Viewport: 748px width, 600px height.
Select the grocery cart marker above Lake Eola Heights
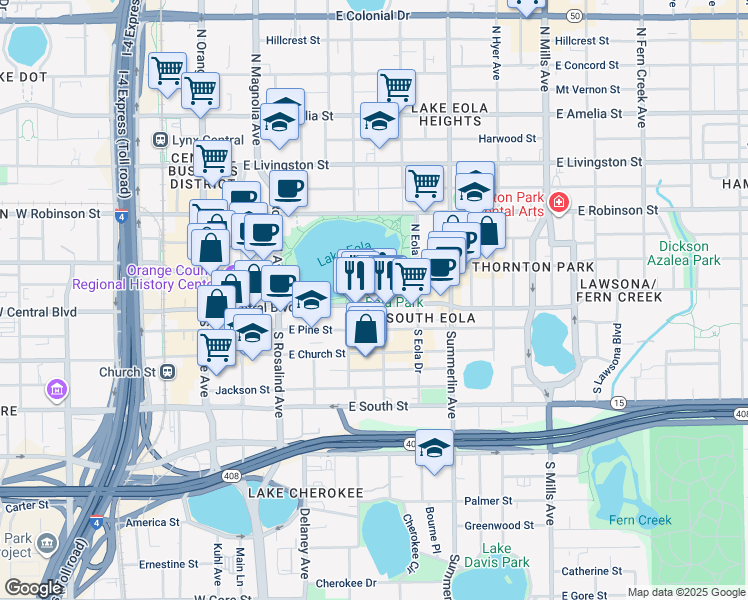pos(396,89)
